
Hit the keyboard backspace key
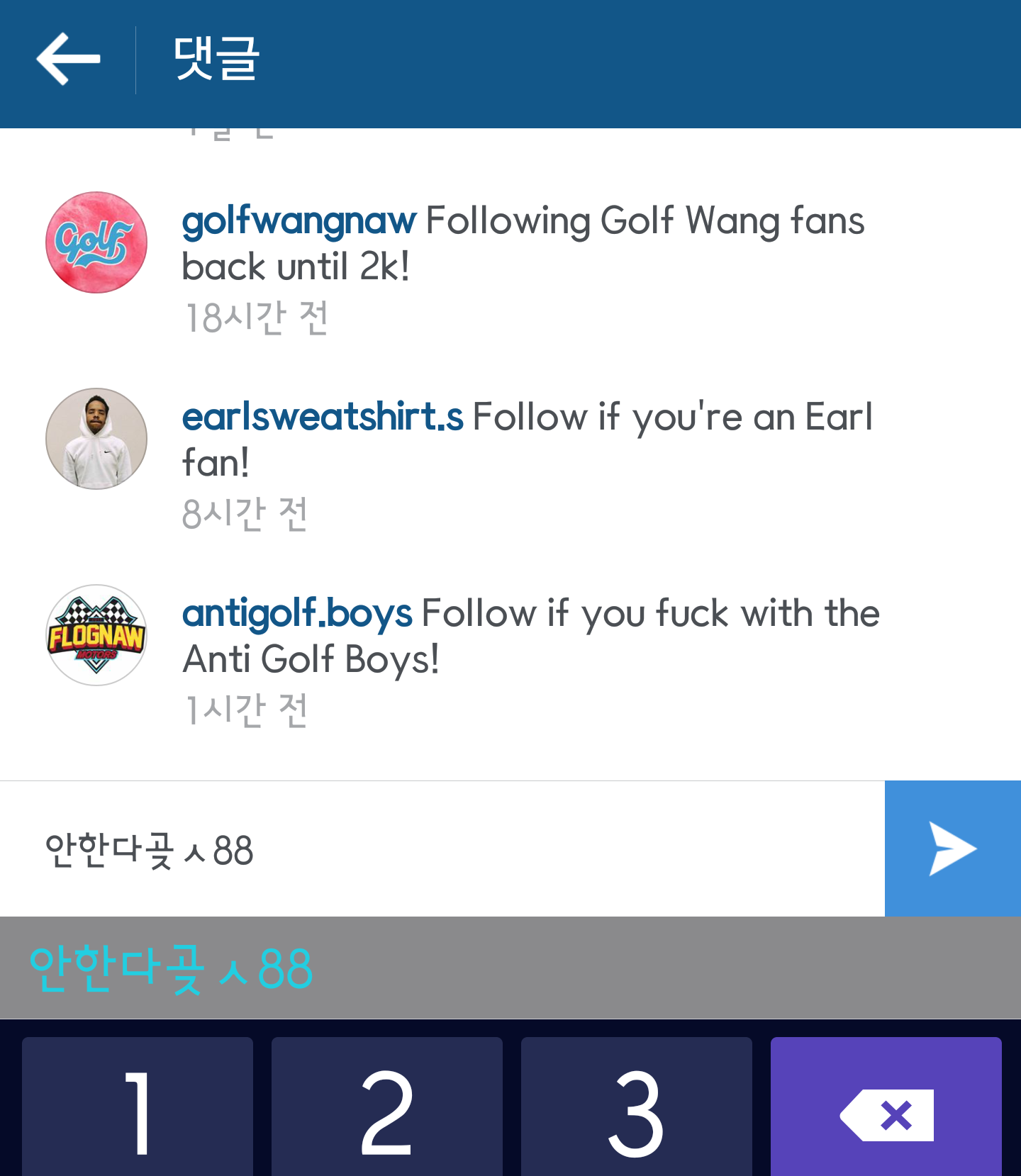pos(886,1109)
